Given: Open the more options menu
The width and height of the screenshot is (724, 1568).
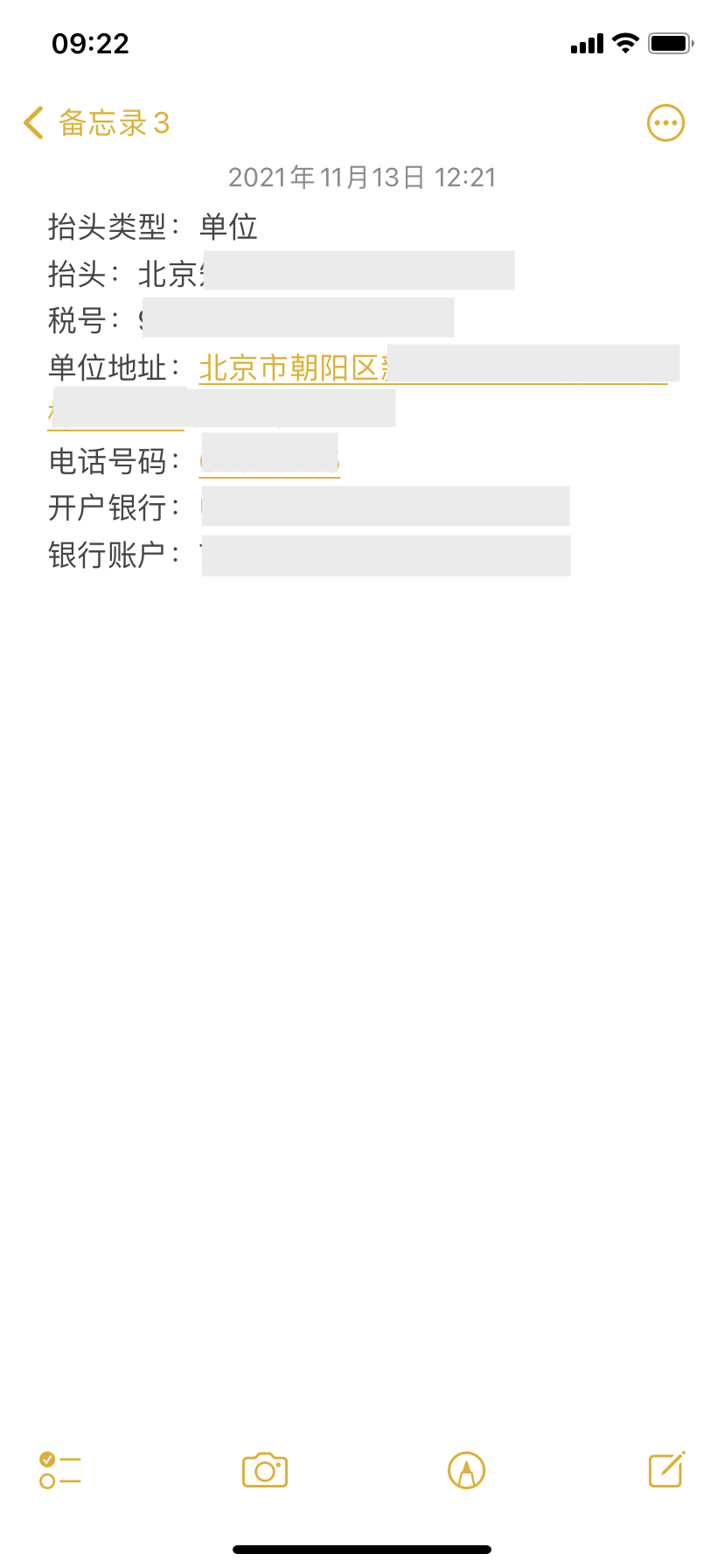Looking at the screenshot, I should tap(665, 123).
